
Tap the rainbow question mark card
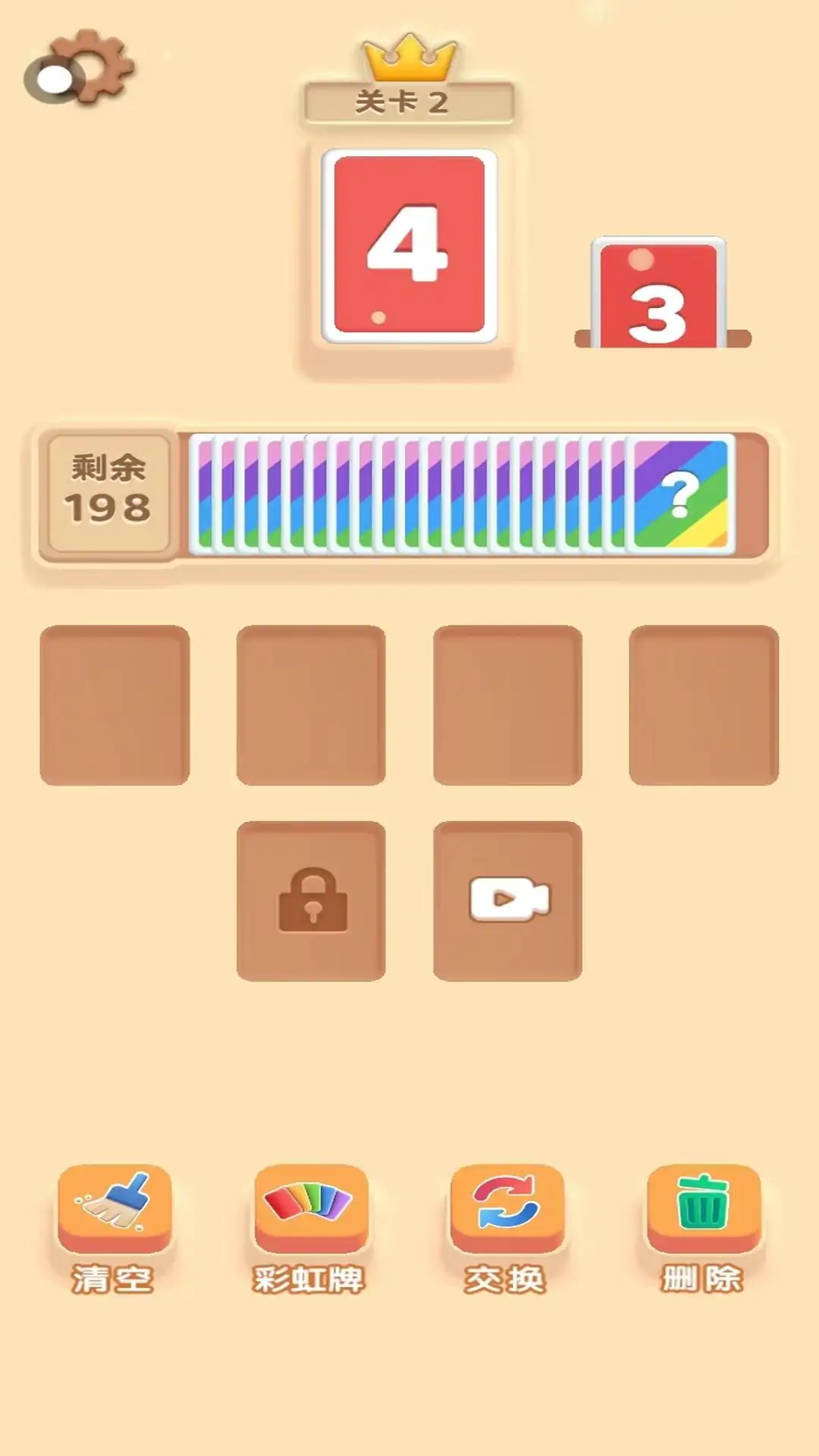680,494
